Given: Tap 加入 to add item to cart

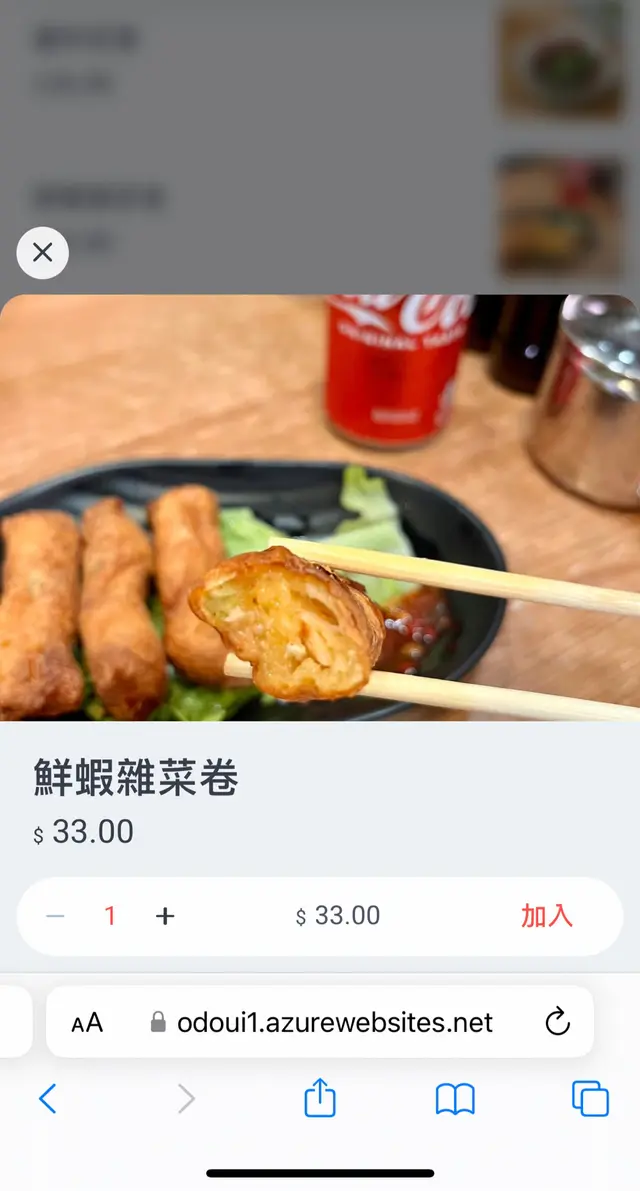Looking at the screenshot, I should (546, 916).
